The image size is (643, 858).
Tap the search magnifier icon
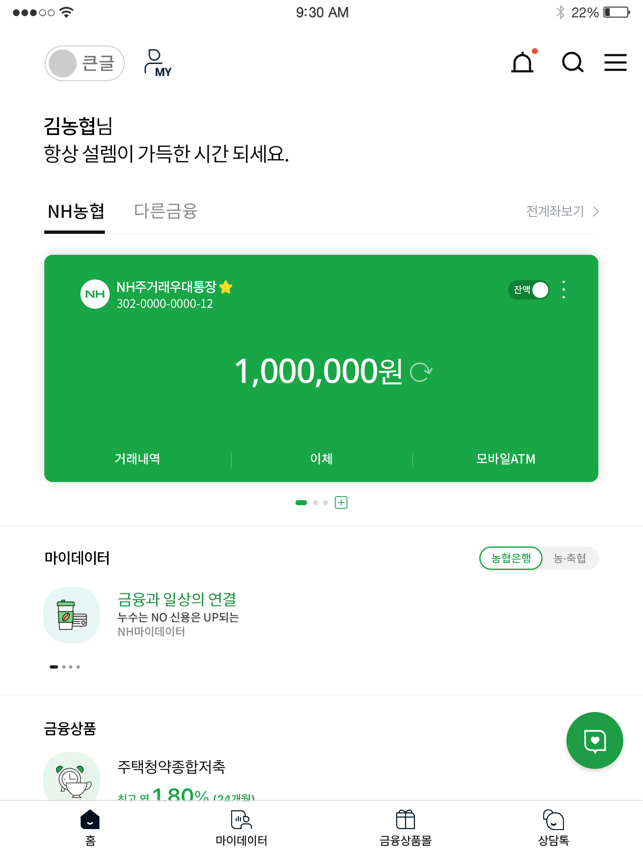point(572,63)
